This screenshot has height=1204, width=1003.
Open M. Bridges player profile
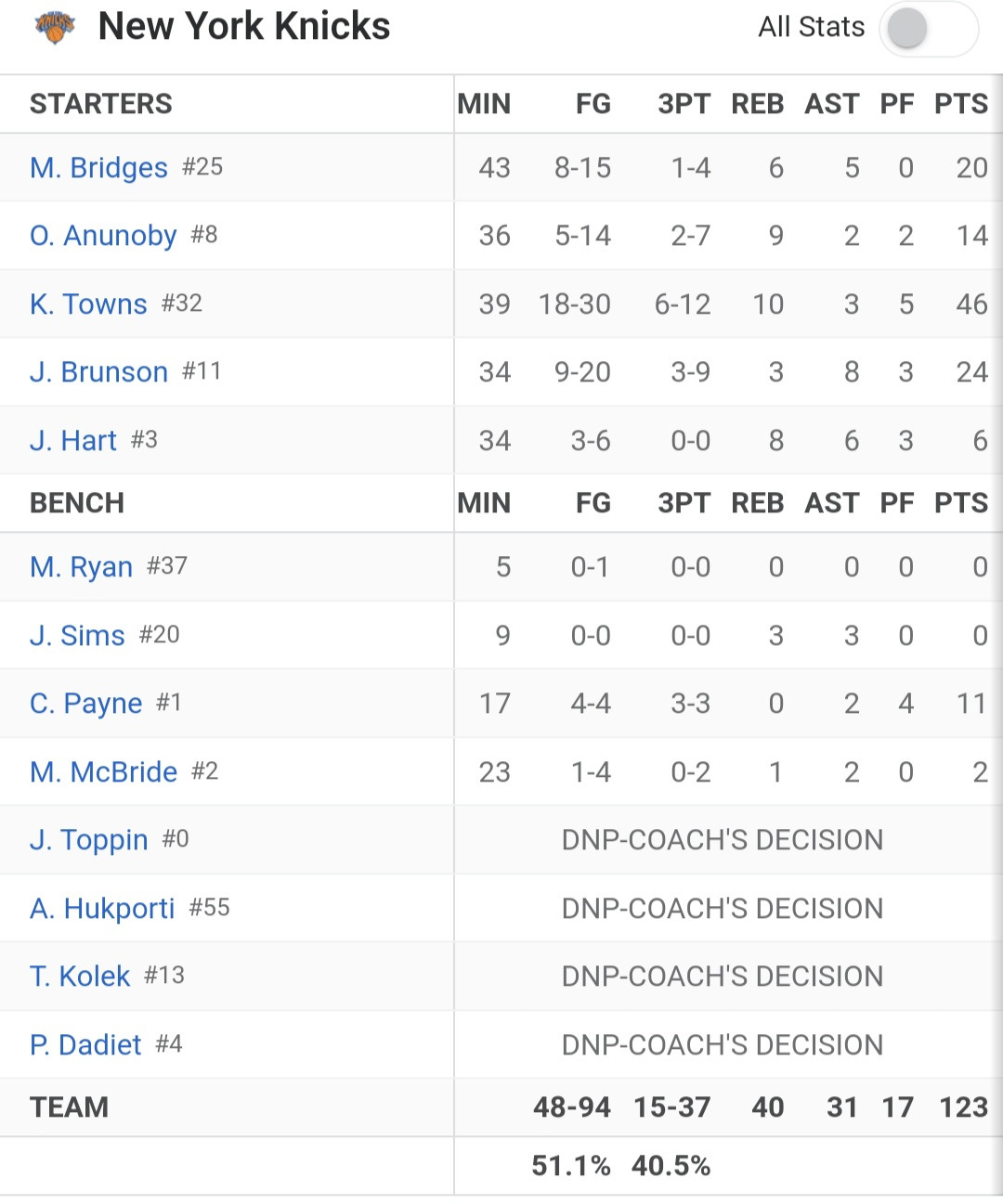(98, 167)
